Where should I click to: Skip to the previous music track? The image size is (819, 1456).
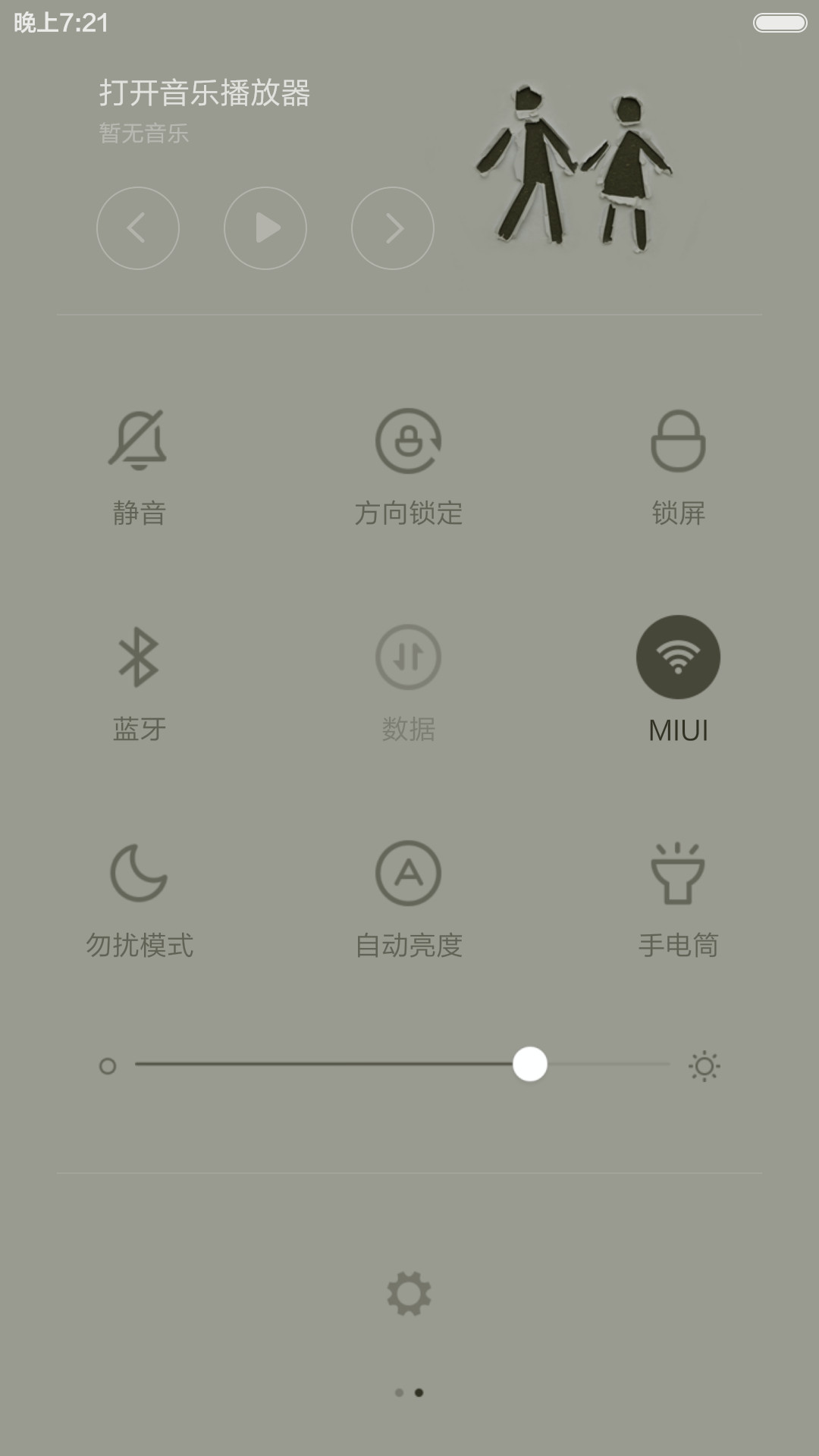[x=138, y=228]
